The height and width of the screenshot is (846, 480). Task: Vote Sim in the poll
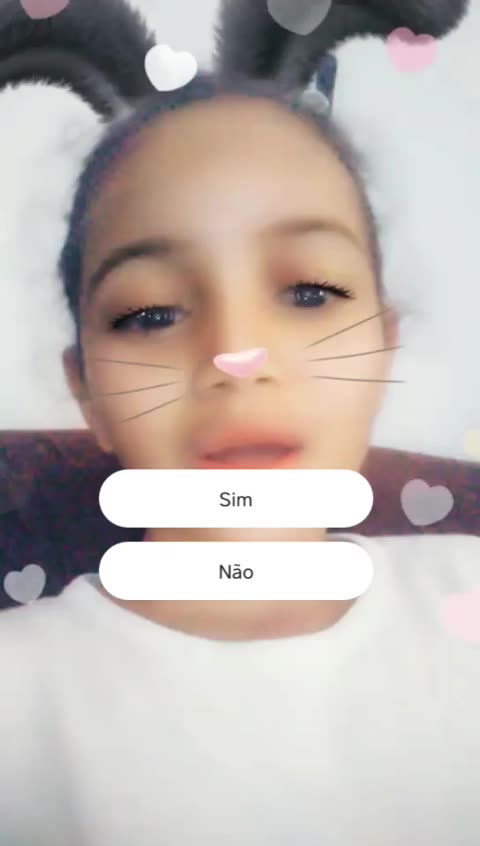pos(236,499)
